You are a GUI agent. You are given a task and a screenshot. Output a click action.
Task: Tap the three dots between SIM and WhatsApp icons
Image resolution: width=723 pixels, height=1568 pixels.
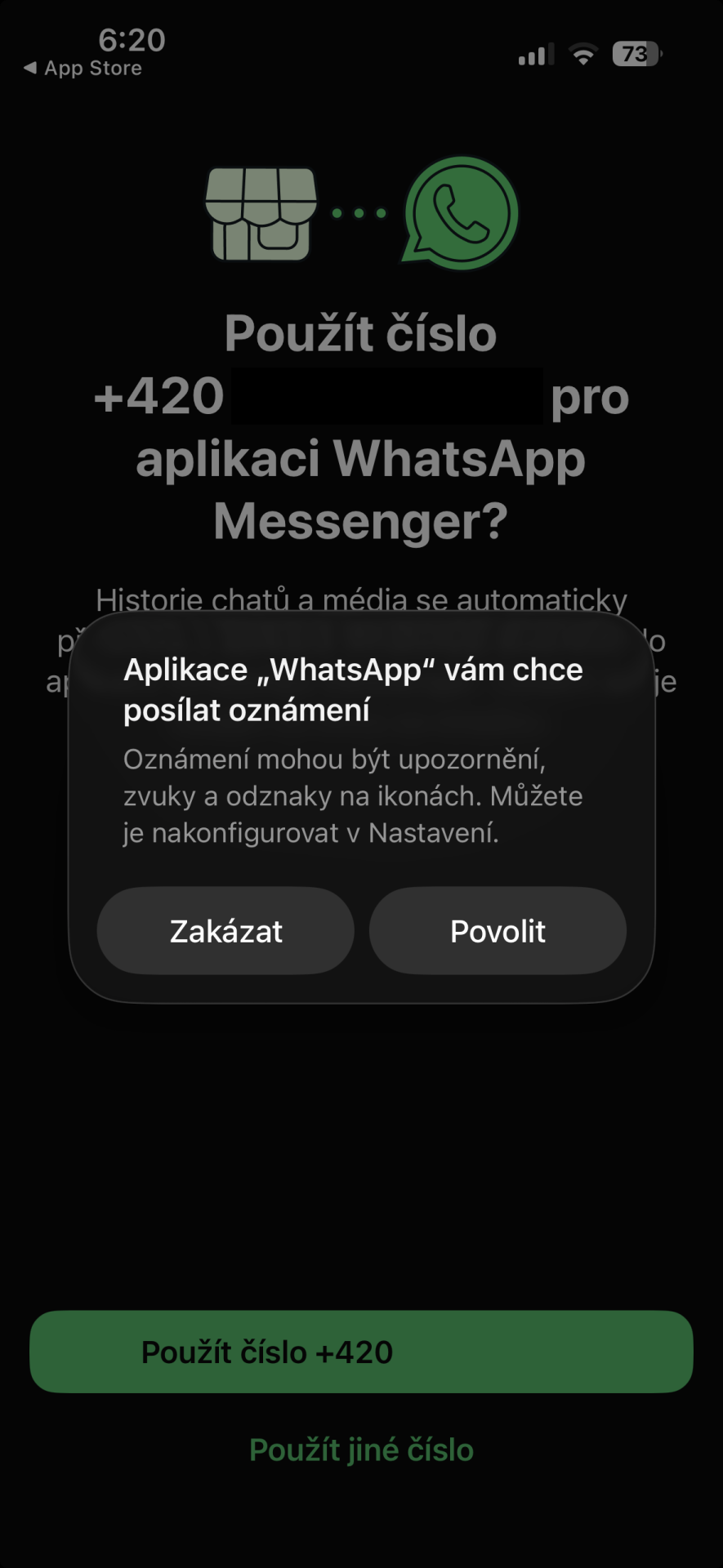pos(358,212)
